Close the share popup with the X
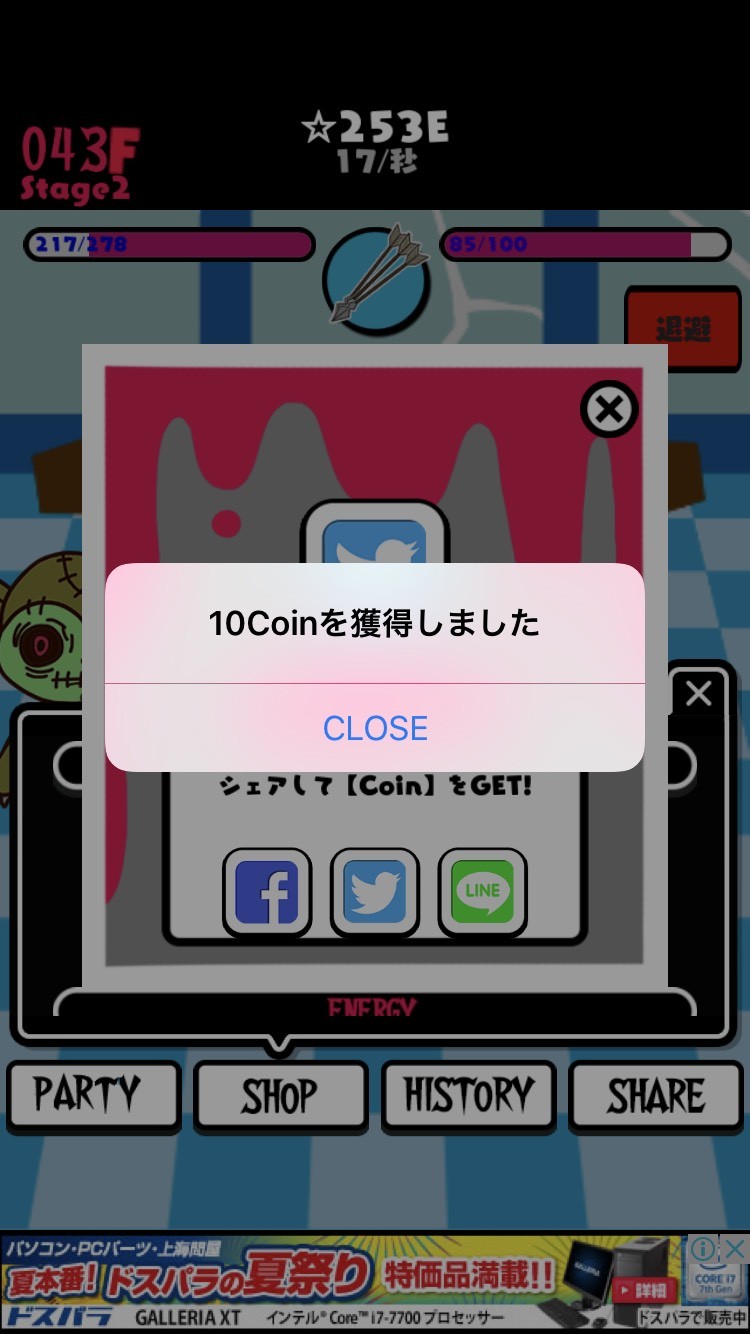Screen dimensions: 750x1334 [x=609, y=409]
